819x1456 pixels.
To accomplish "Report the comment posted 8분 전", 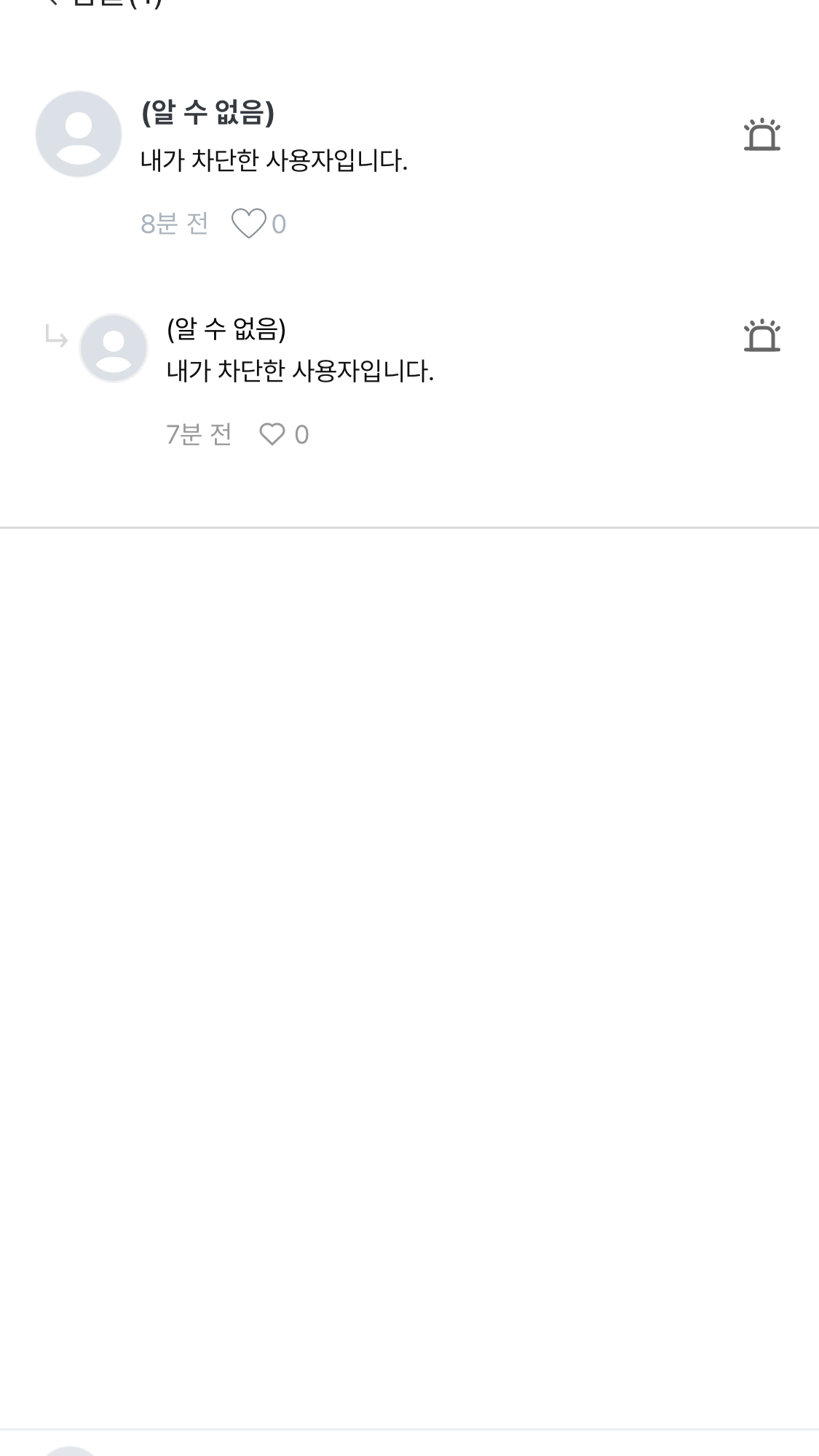I will coord(761,135).
